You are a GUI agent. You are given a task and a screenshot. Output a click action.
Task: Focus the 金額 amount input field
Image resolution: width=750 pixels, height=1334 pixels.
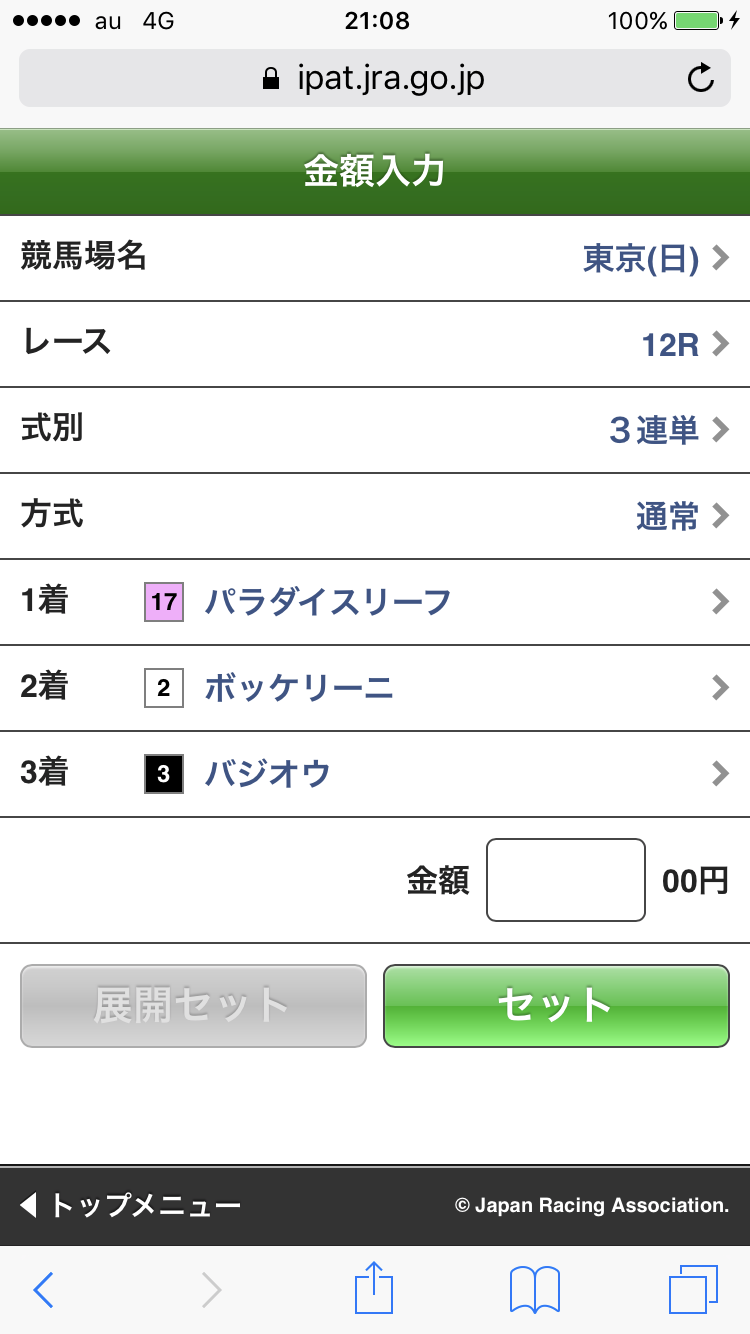tap(565, 880)
